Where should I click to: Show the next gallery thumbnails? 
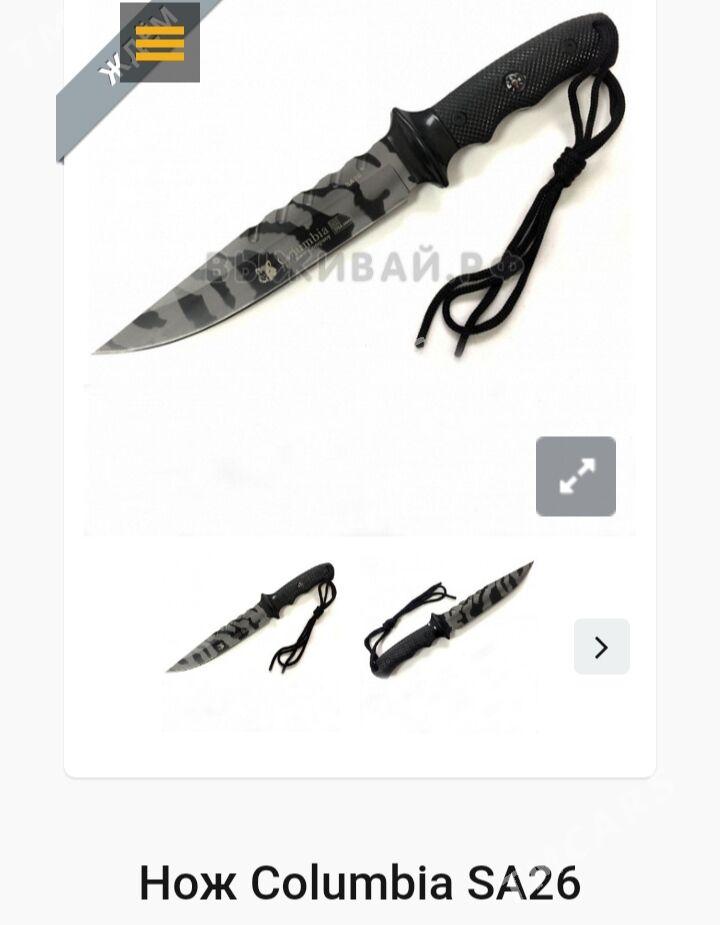(x=601, y=647)
